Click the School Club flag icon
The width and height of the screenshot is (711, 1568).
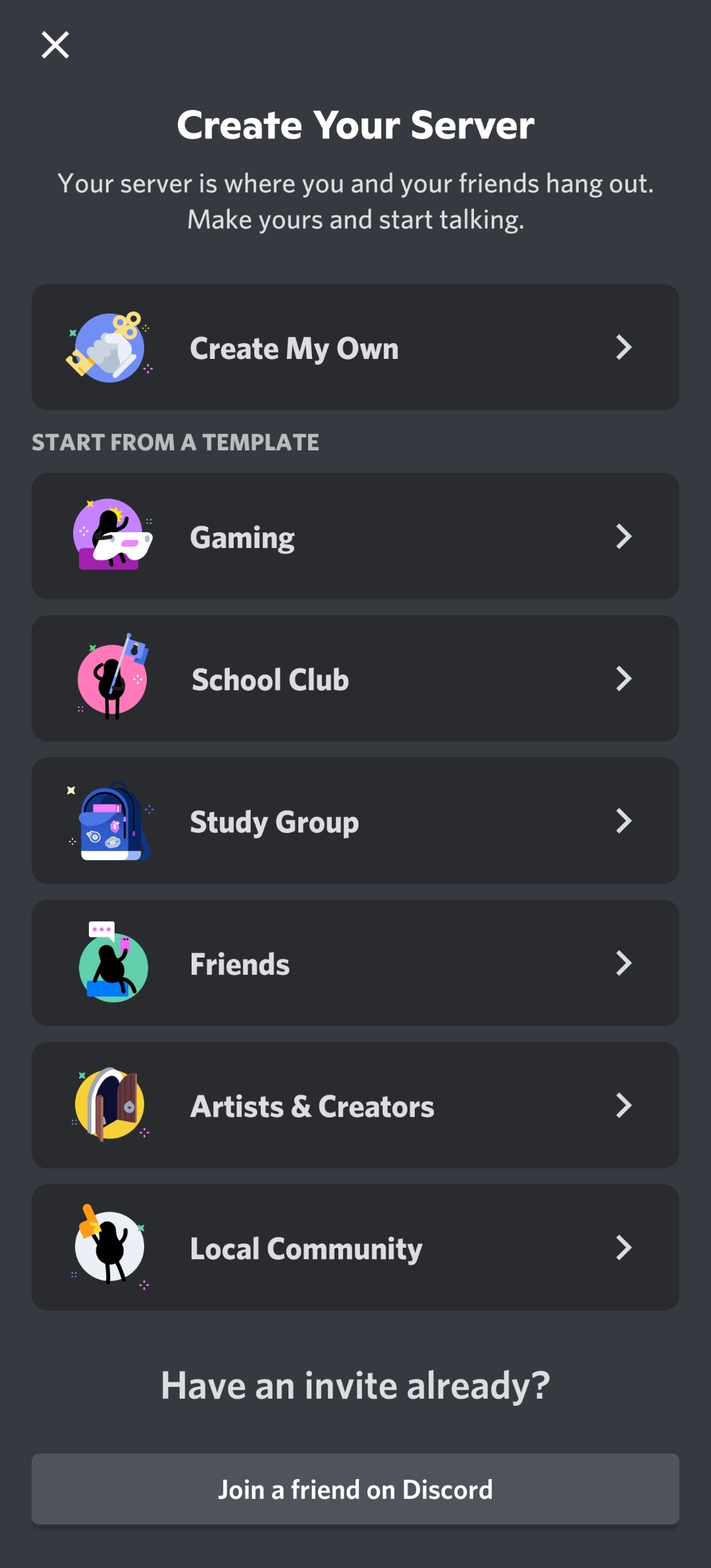click(x=113, y=678)
